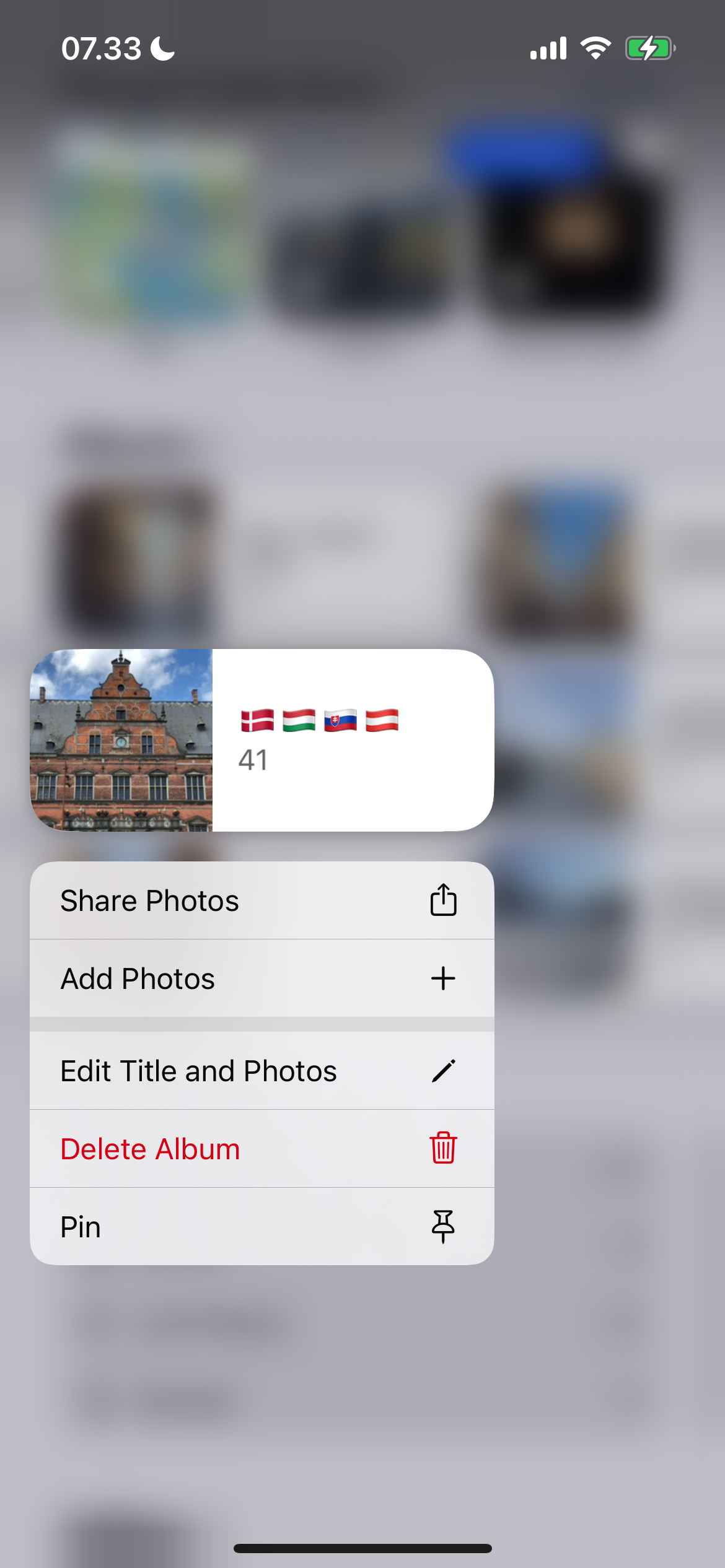Tap the album cover photo of the building
Viewport: 725px width, 1568px height.
121,740
